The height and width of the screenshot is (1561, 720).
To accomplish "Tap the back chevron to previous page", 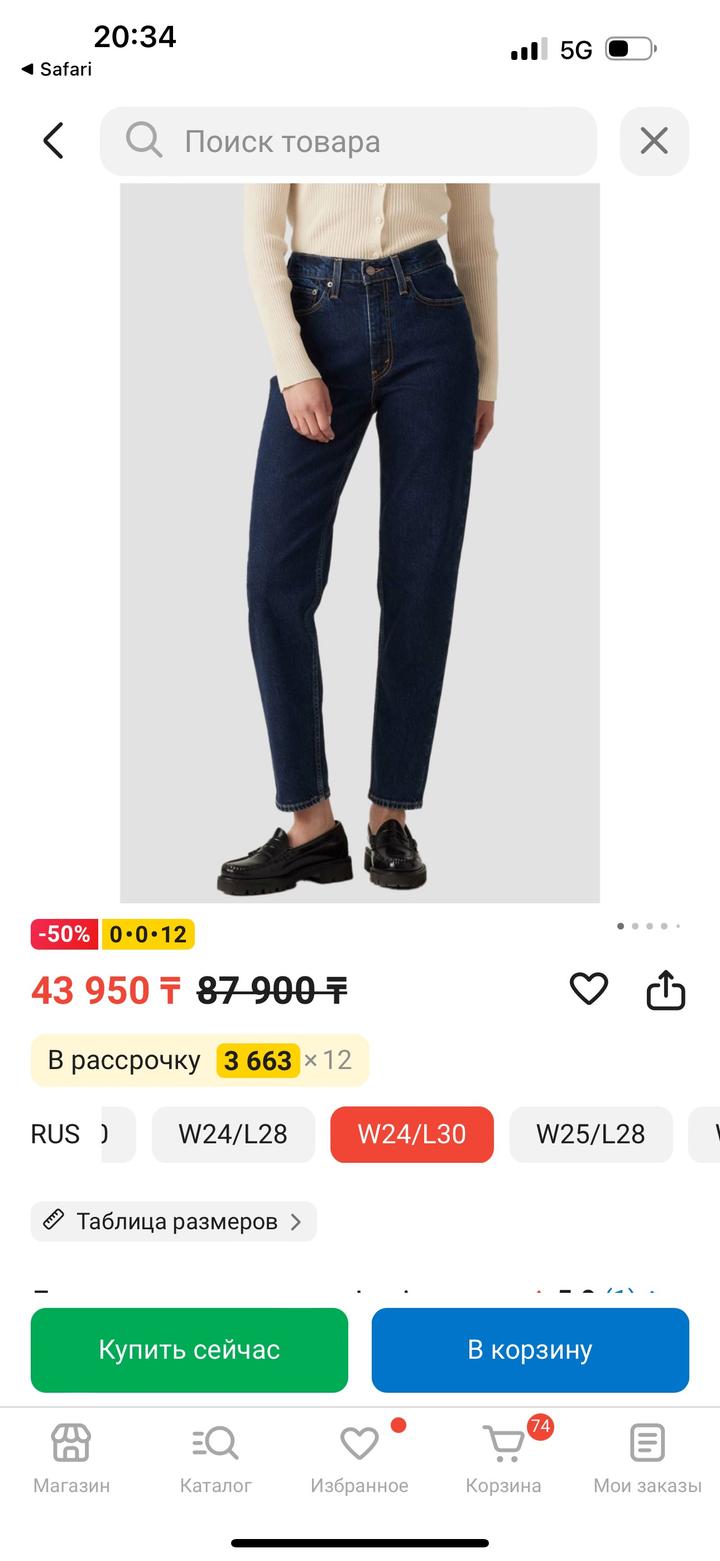I will coord(52,141).
